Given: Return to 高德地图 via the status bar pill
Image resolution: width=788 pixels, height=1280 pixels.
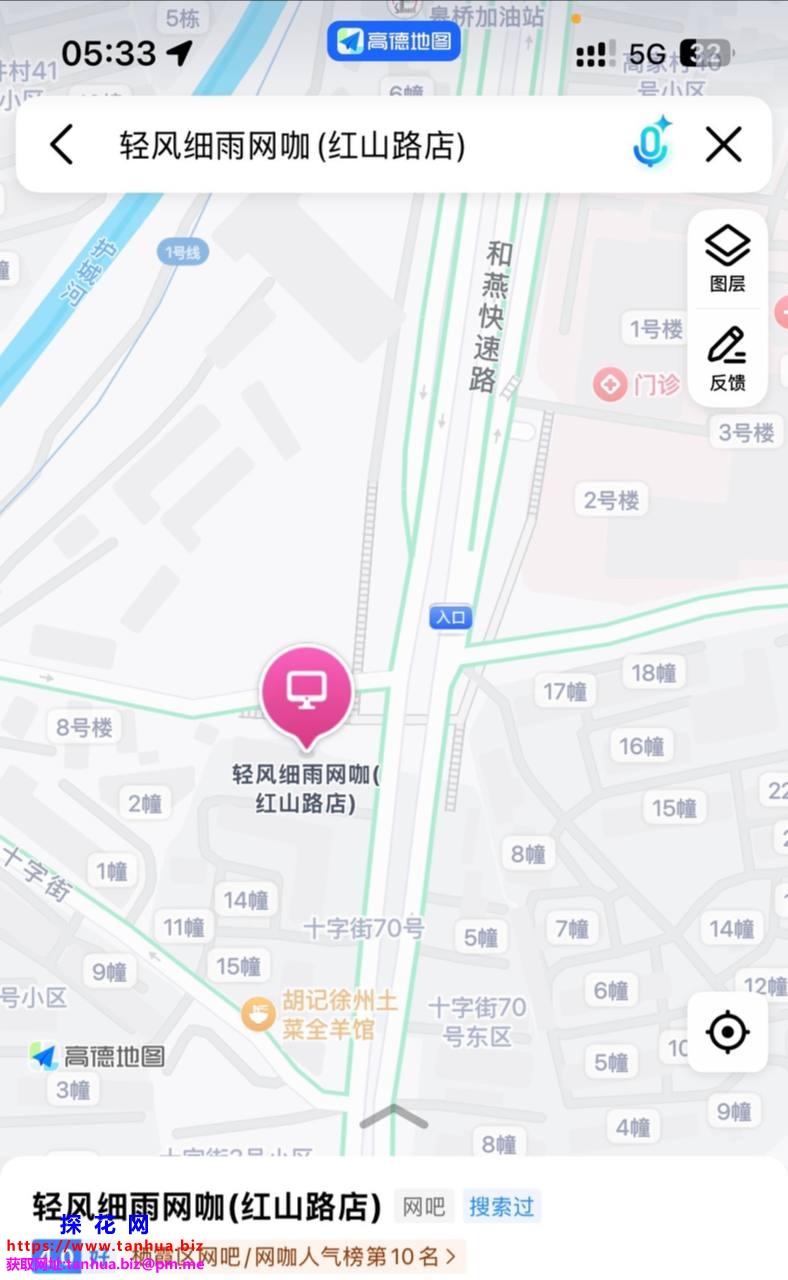Looking at the screenshot, I should pos(393,41).
